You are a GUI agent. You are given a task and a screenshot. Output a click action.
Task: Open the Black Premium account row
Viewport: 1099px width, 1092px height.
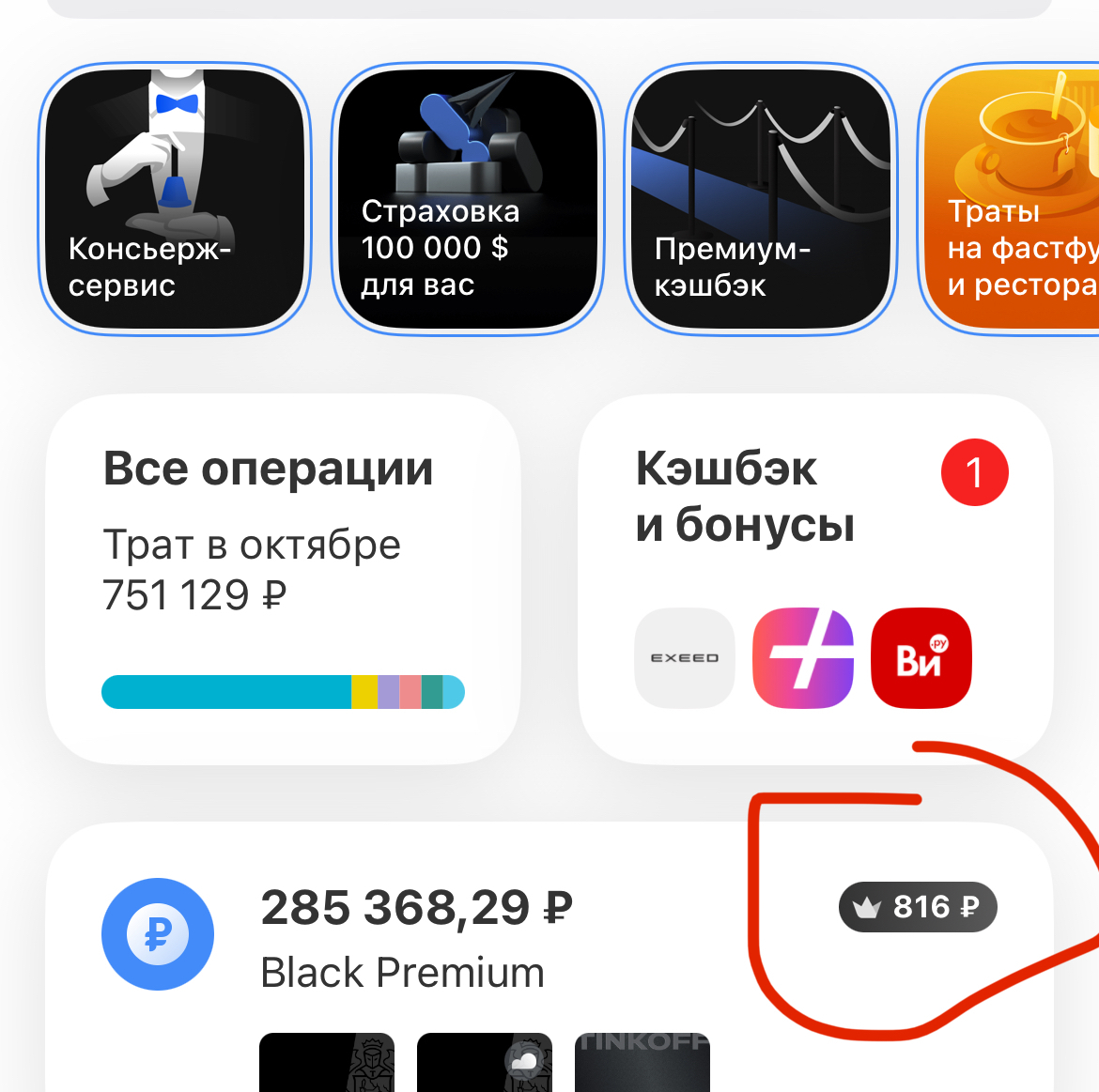pyautogui.click(x=415, y=936)
